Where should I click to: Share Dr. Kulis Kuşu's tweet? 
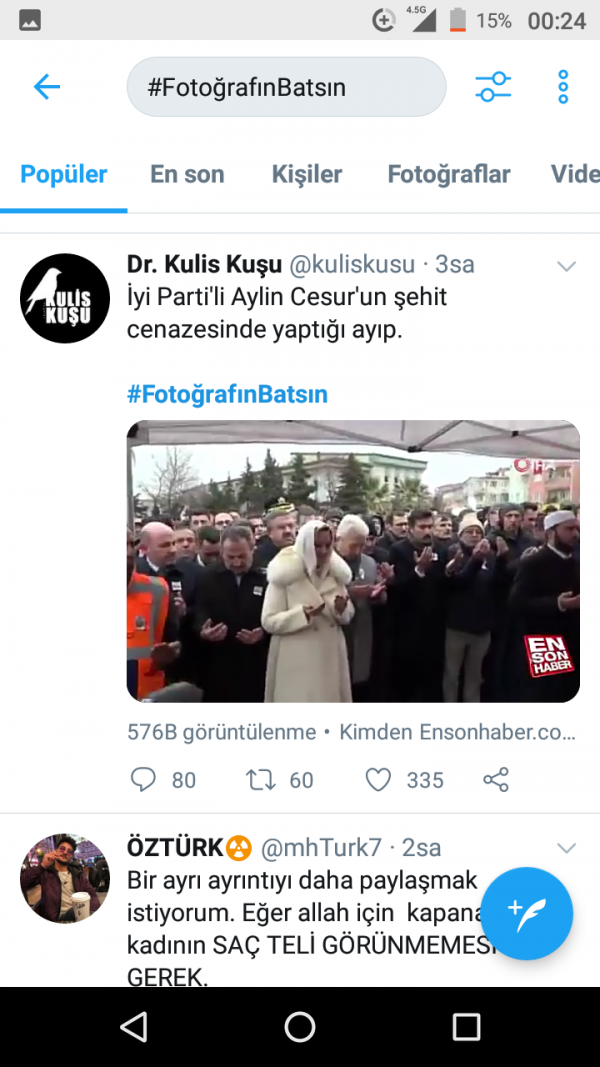[x=496, y=780]
